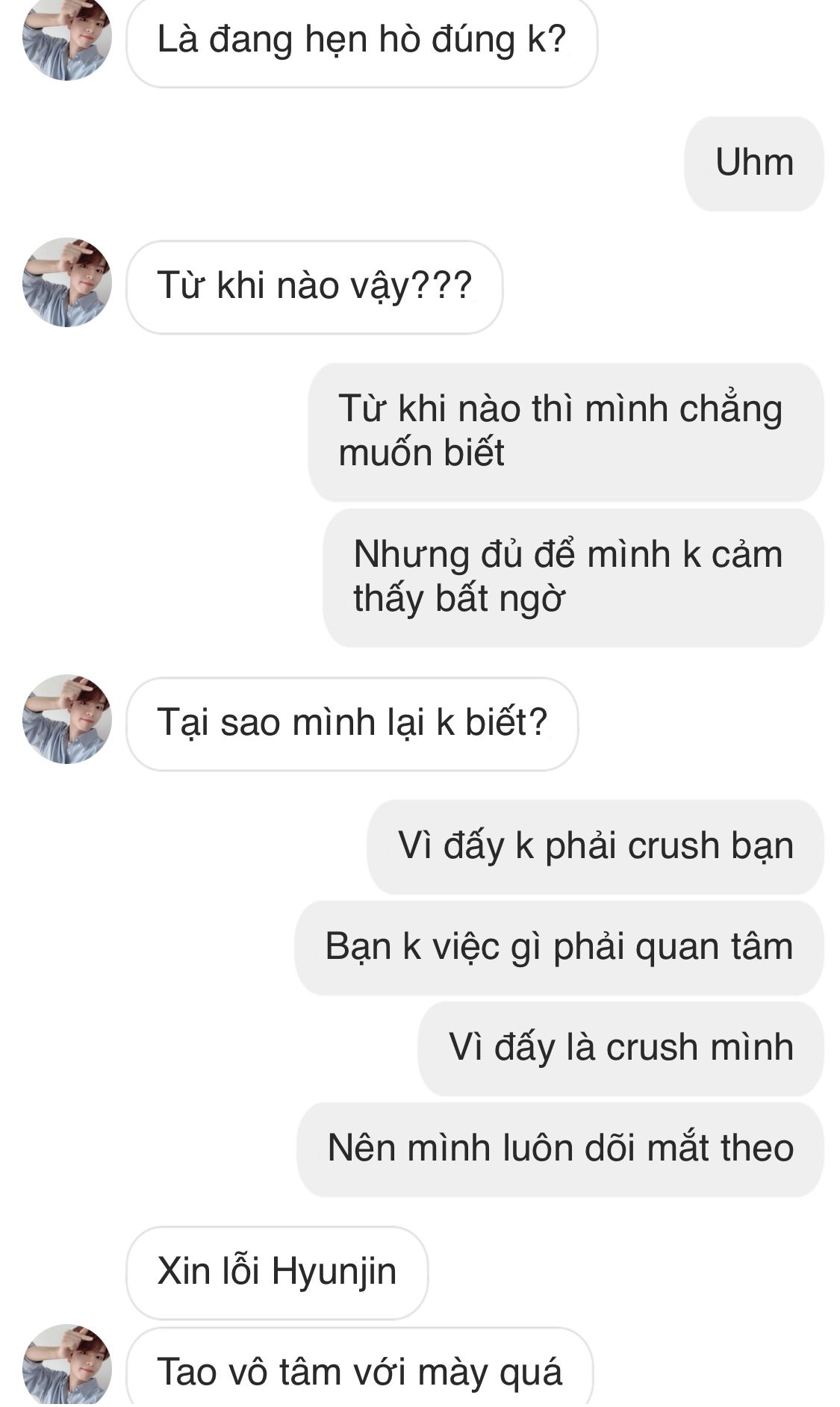The image size is (840, 1407).
Task: View sender's avatar beside "Tại sao mình lại k biết?"
Action: click(x=67, y=719)
